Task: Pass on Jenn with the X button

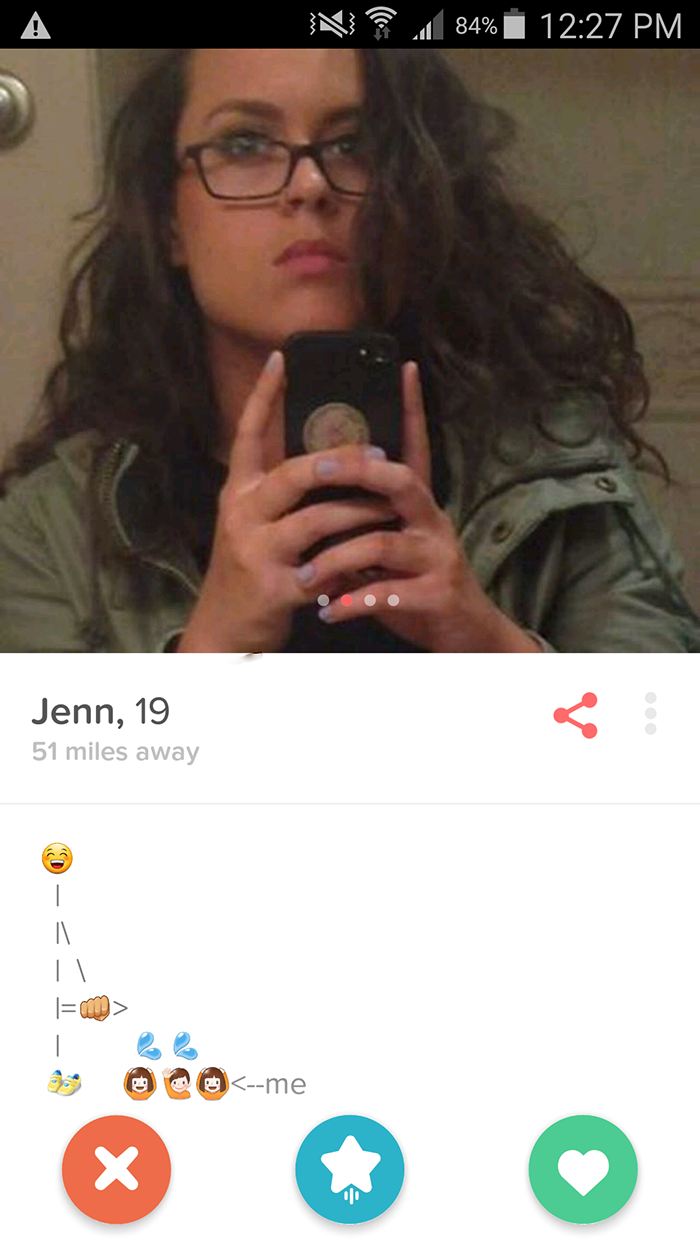Action: (x=117, y=1169)
